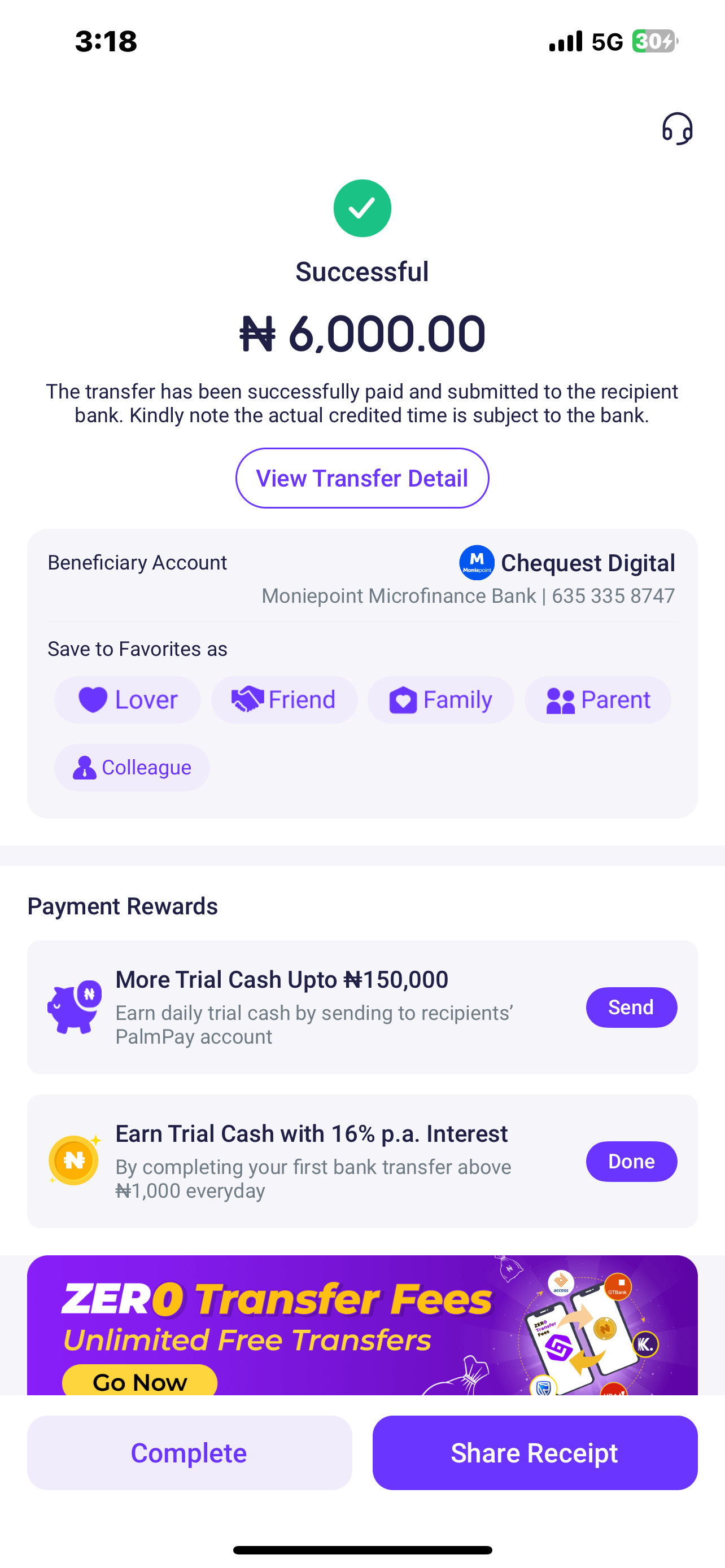Save beneficiary as Lover
Screen dimensions: 725x1568
click(127, 700)
